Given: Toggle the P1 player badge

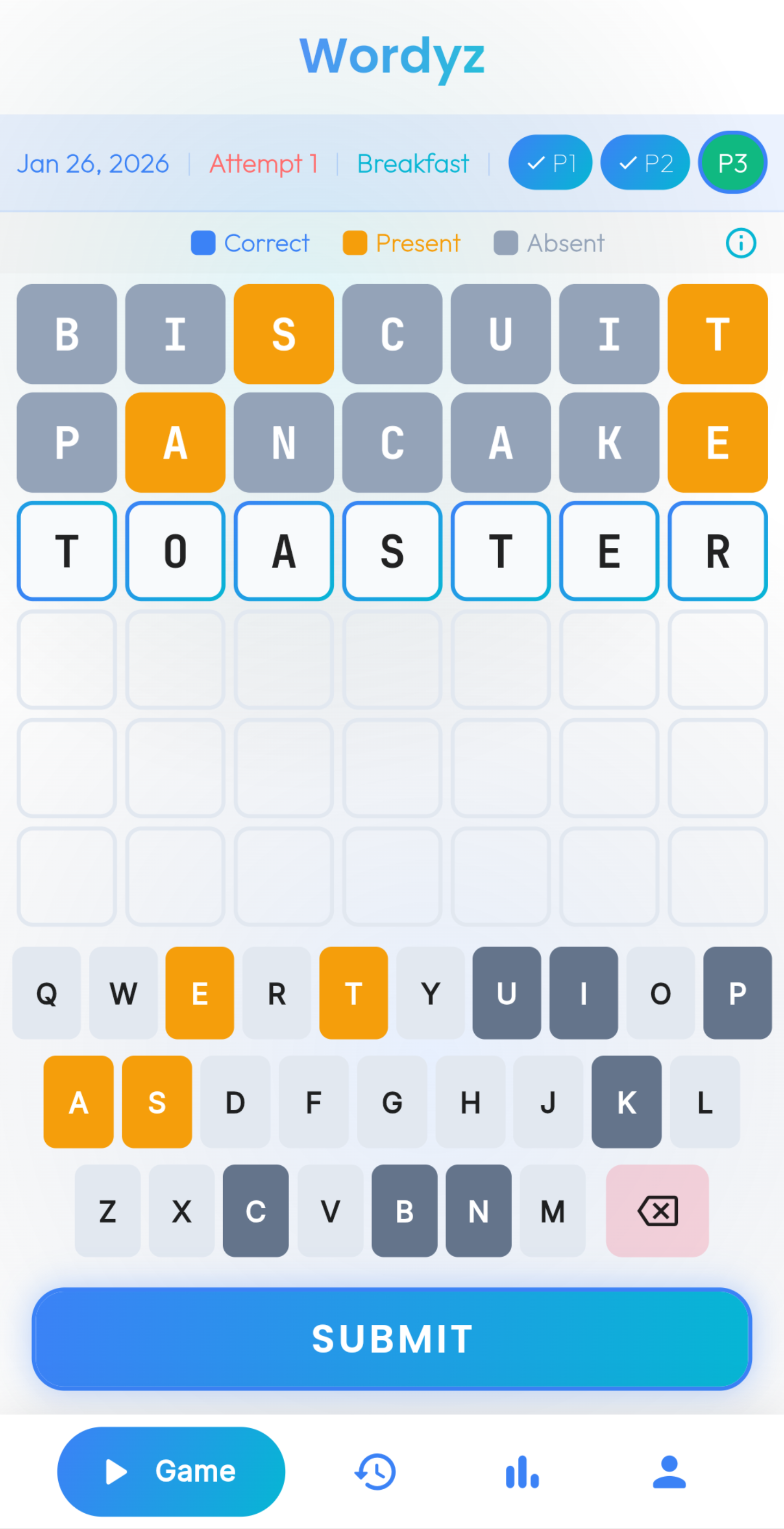Looking at the screenshot, I should 551,163.
